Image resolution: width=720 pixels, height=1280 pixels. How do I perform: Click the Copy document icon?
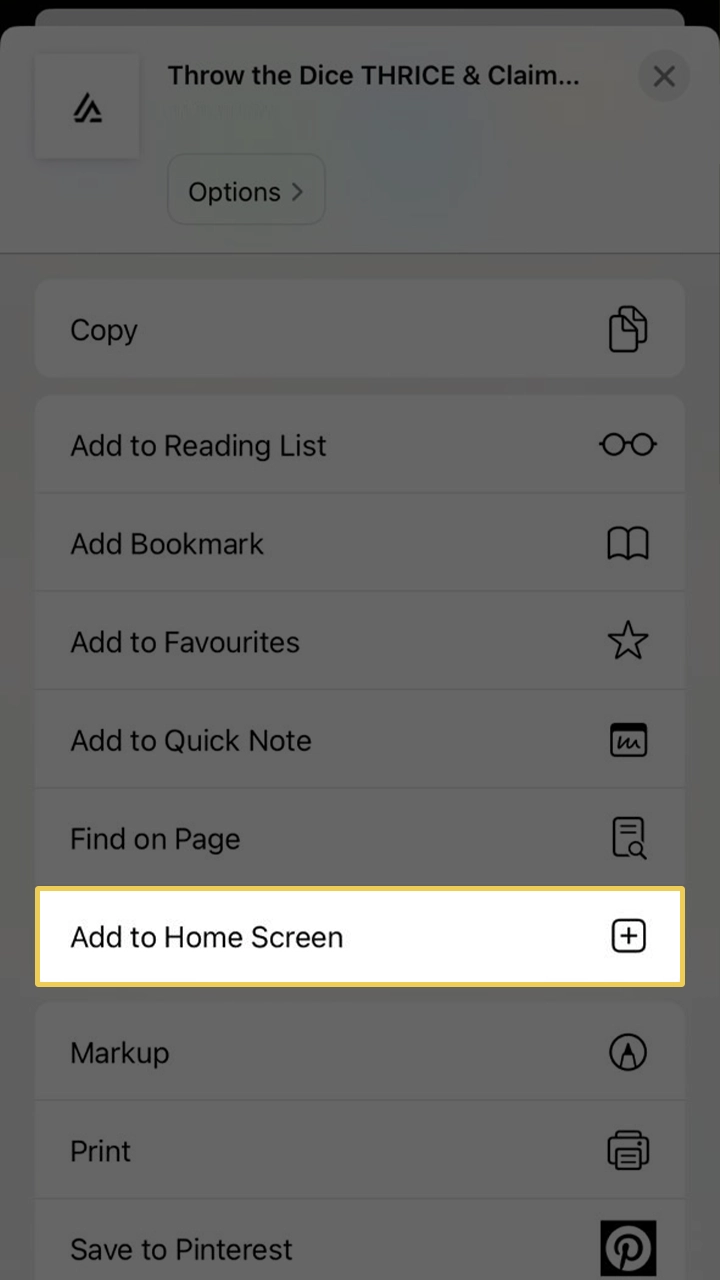(628, 328)
